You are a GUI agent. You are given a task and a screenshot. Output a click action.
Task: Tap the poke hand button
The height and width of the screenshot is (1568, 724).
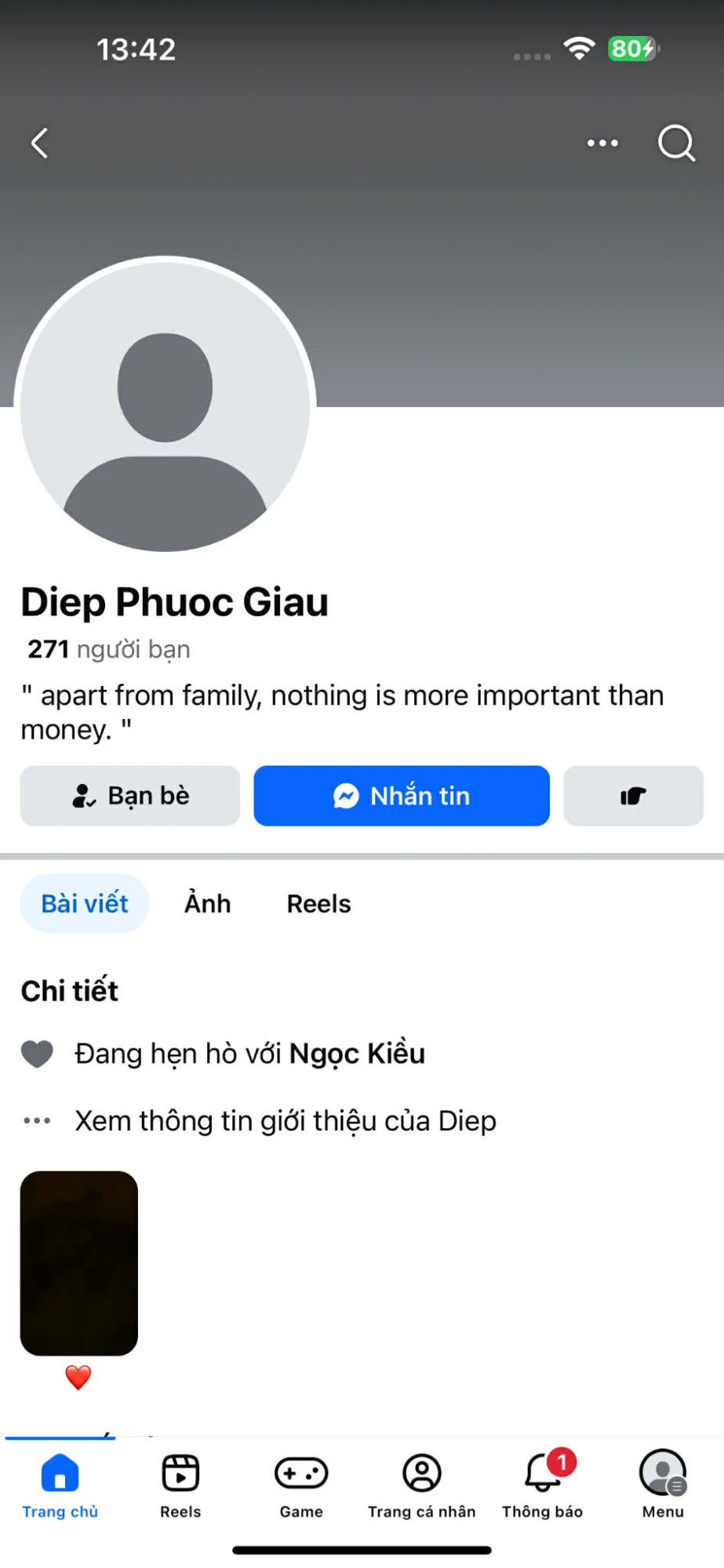633,796
